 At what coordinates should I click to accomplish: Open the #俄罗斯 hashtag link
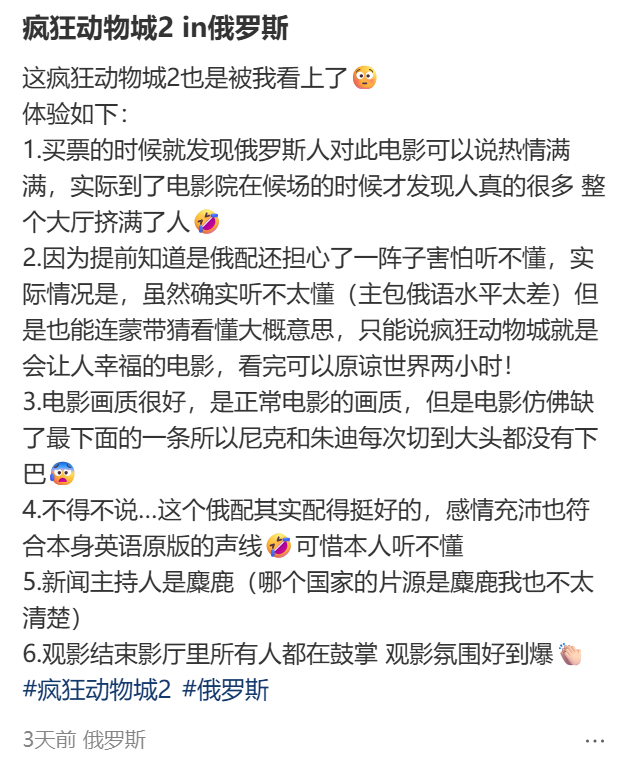coord(225,689)
